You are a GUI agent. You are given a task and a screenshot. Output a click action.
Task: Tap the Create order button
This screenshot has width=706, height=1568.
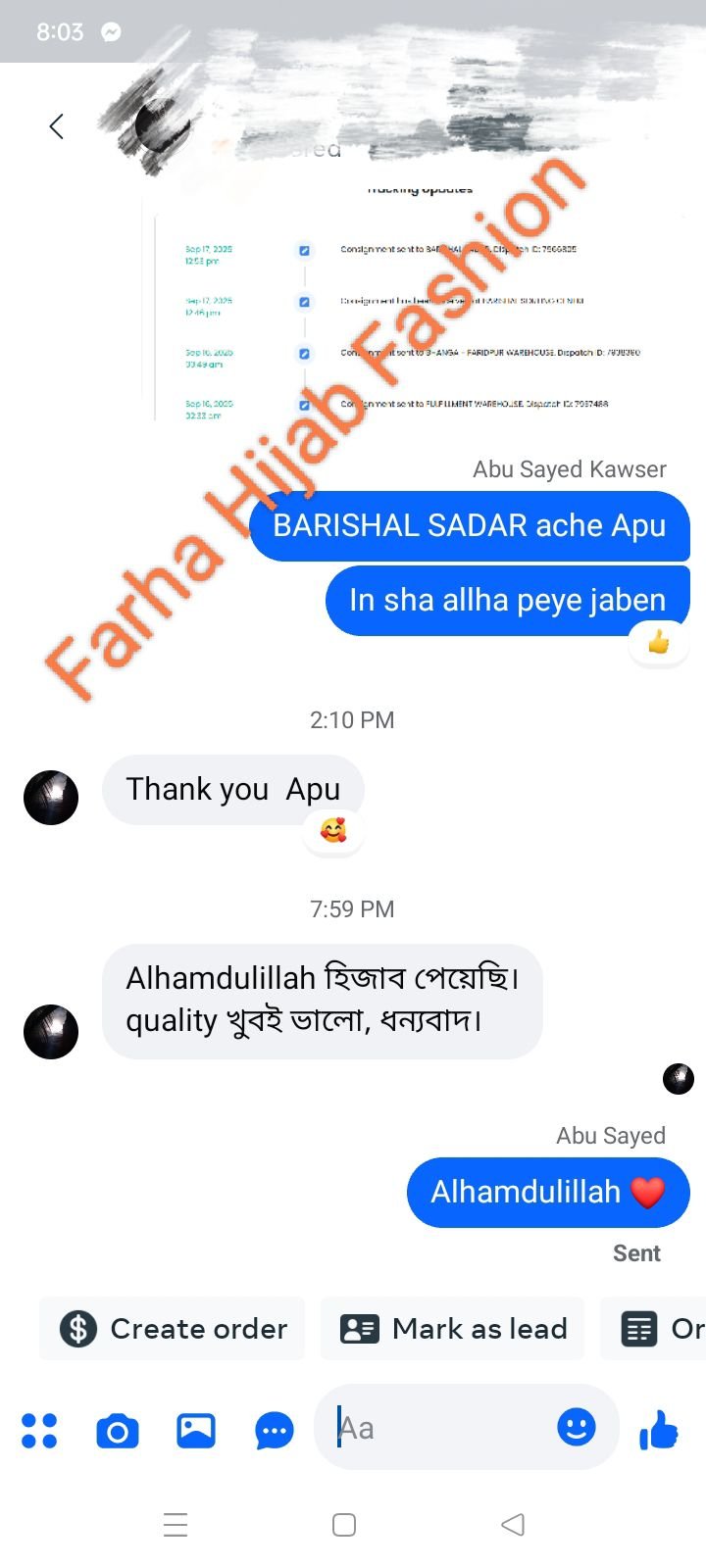coord(173,1329)
